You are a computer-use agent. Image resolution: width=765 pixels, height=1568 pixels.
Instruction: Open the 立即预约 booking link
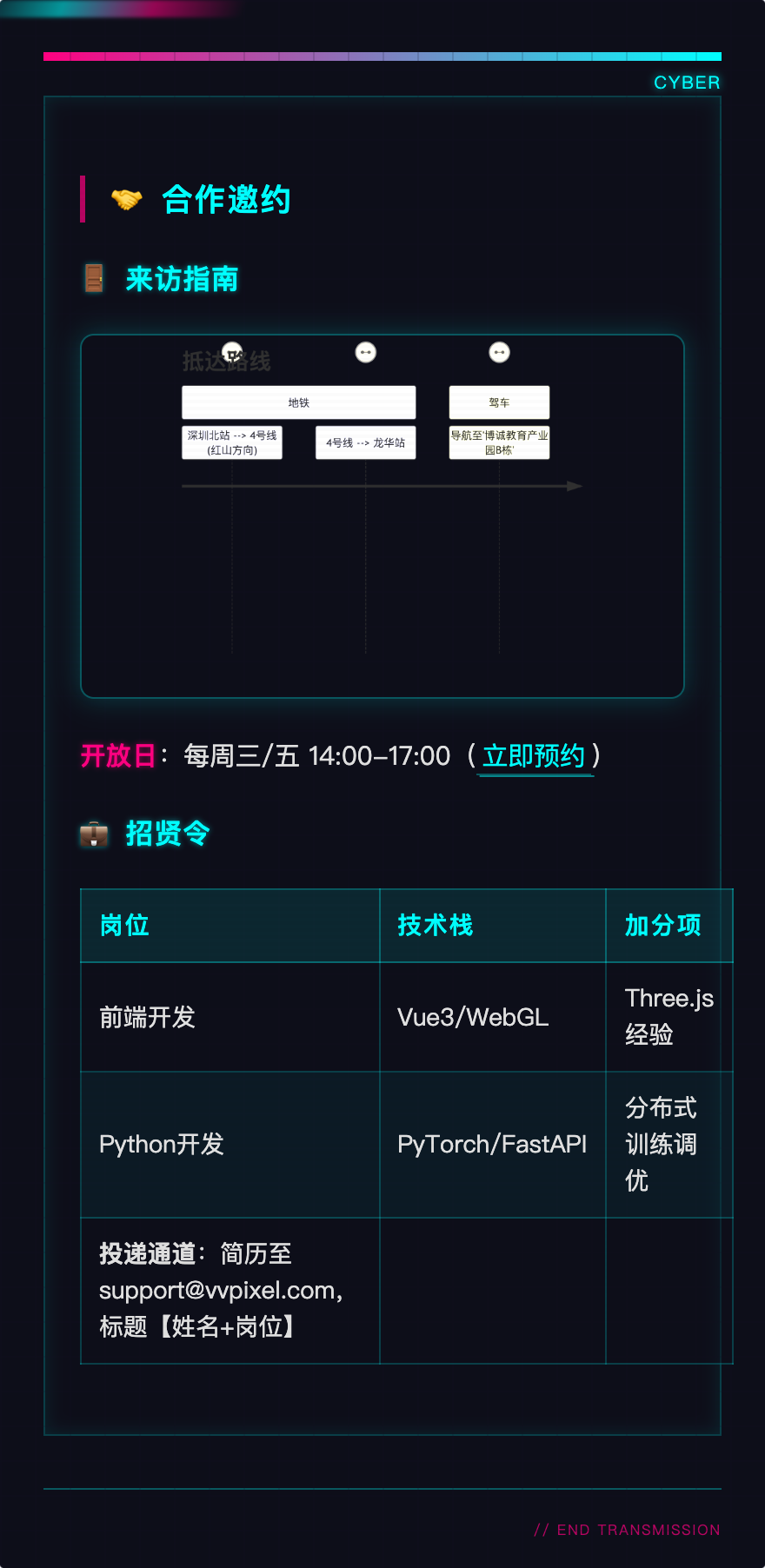[534, 756]
